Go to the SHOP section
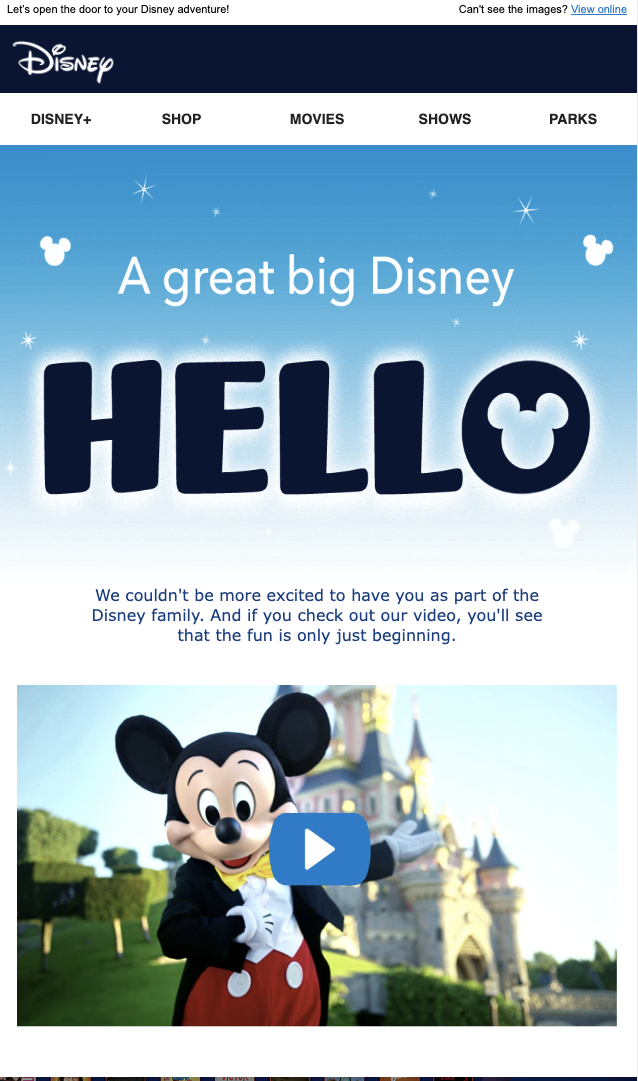Screen dimensions: 638x1081 [x=181, y=119]
